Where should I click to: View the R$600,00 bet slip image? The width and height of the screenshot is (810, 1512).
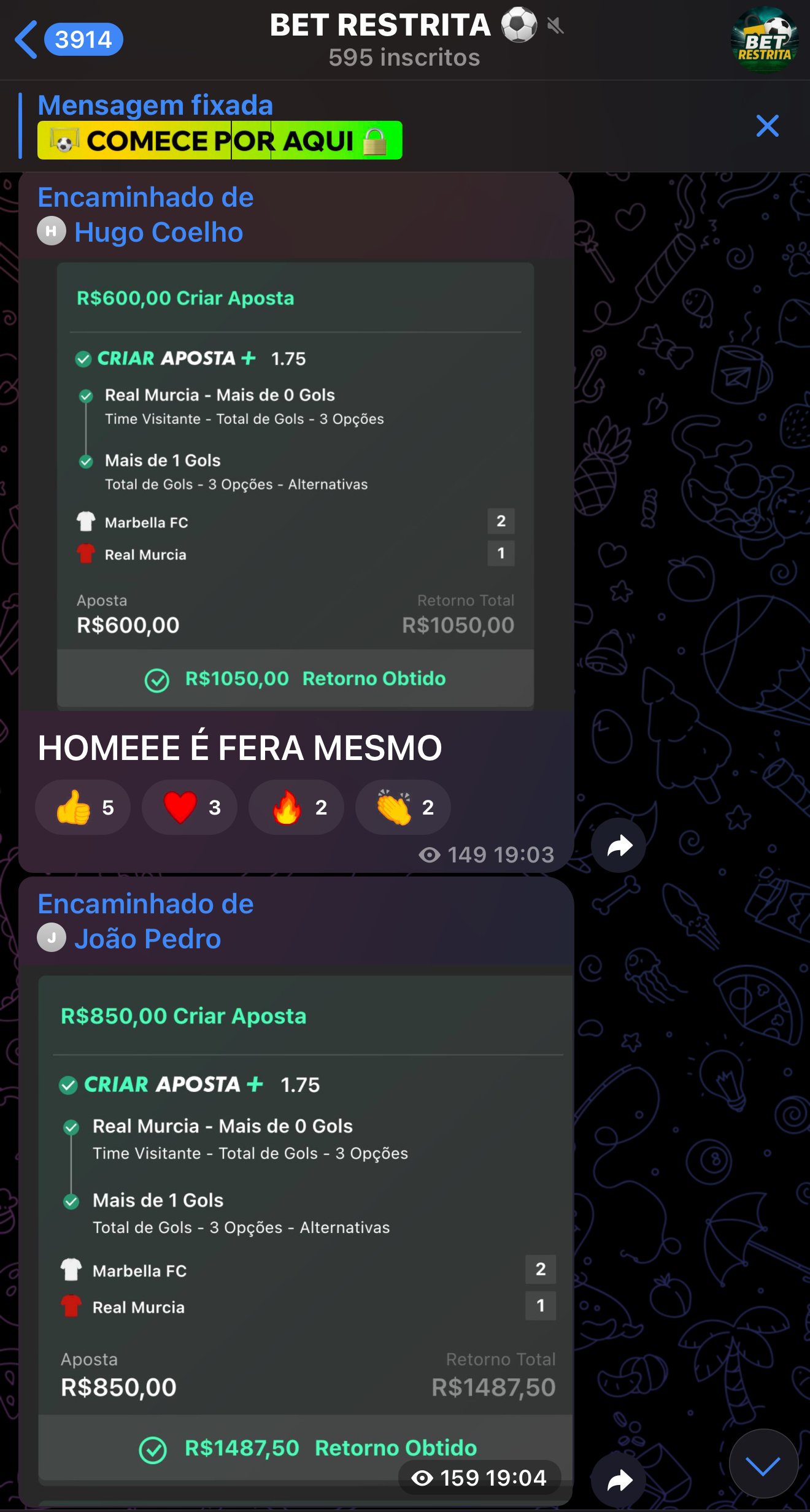coord(295,485)
